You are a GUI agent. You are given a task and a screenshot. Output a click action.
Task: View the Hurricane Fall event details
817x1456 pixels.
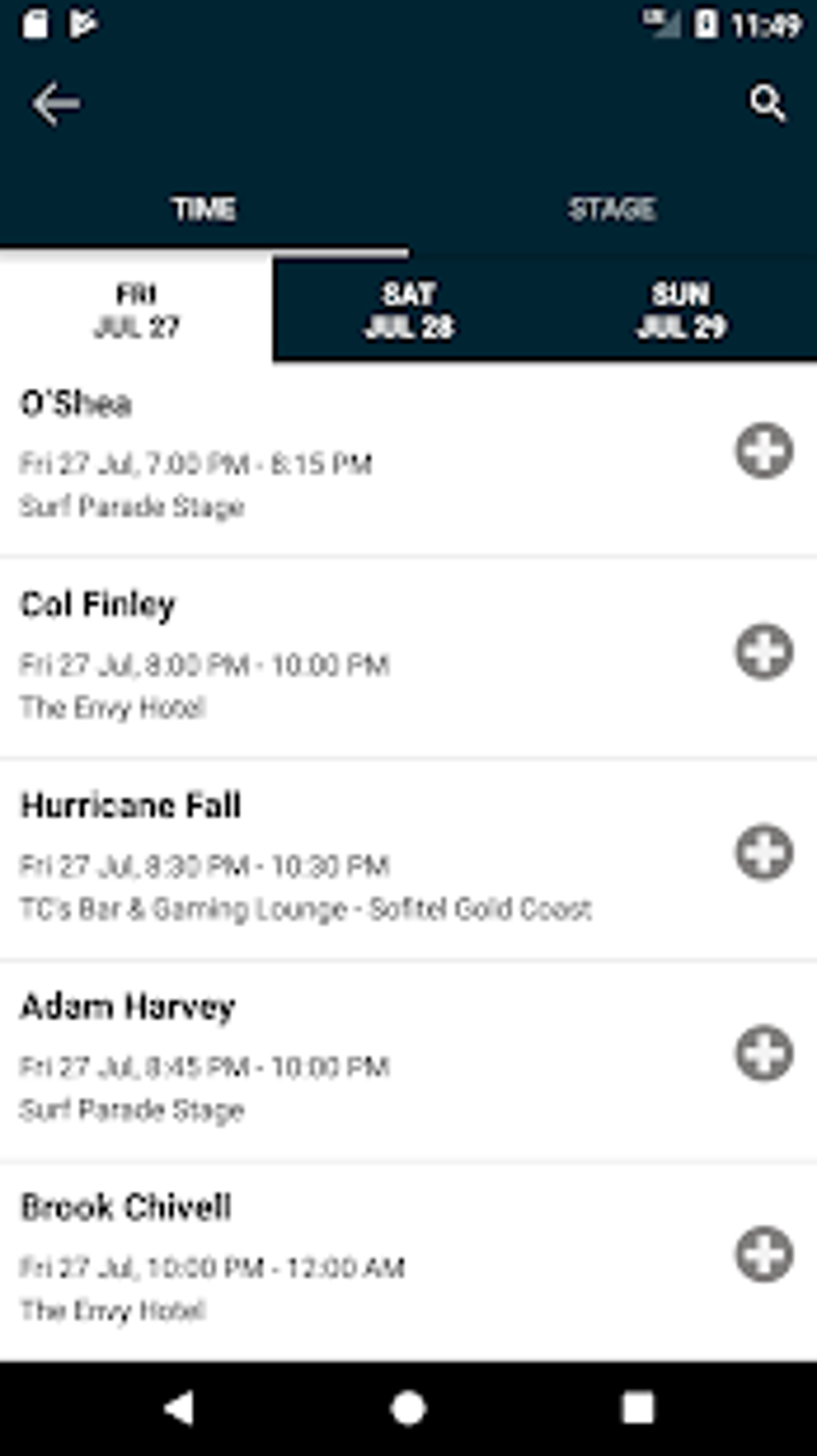tap(320, 856)
